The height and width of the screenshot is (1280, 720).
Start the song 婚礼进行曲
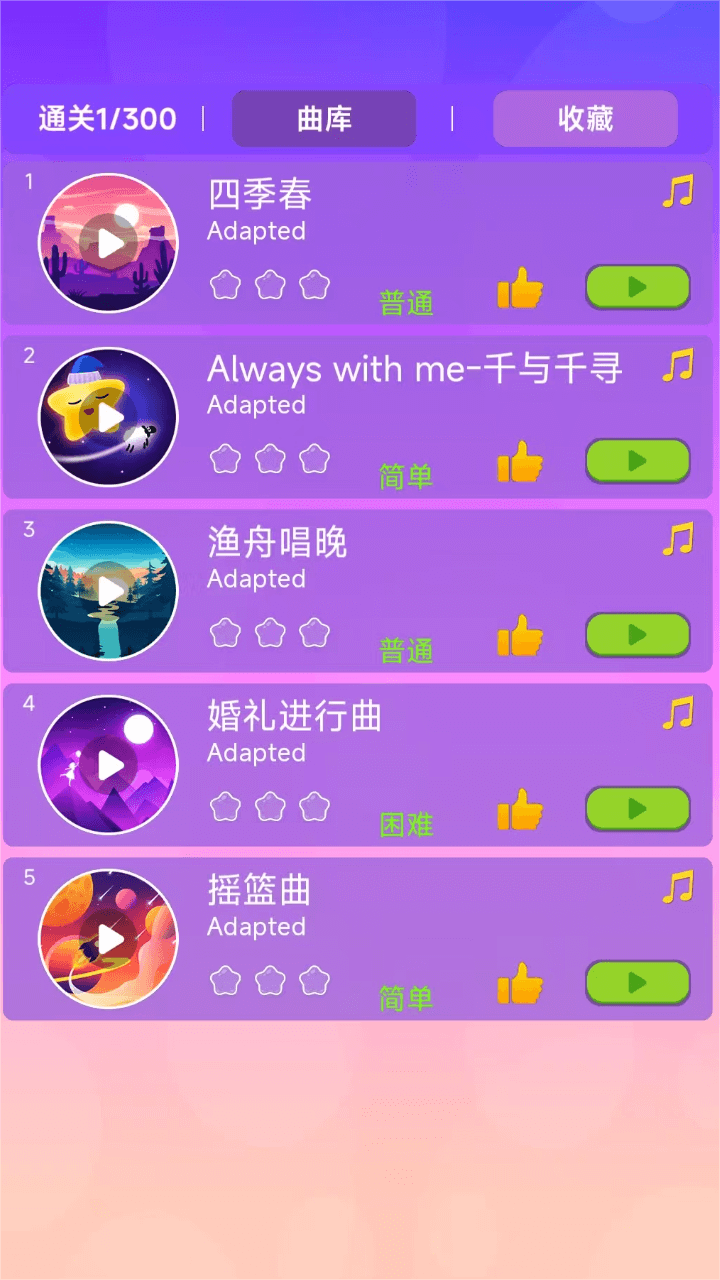point(637,809)
